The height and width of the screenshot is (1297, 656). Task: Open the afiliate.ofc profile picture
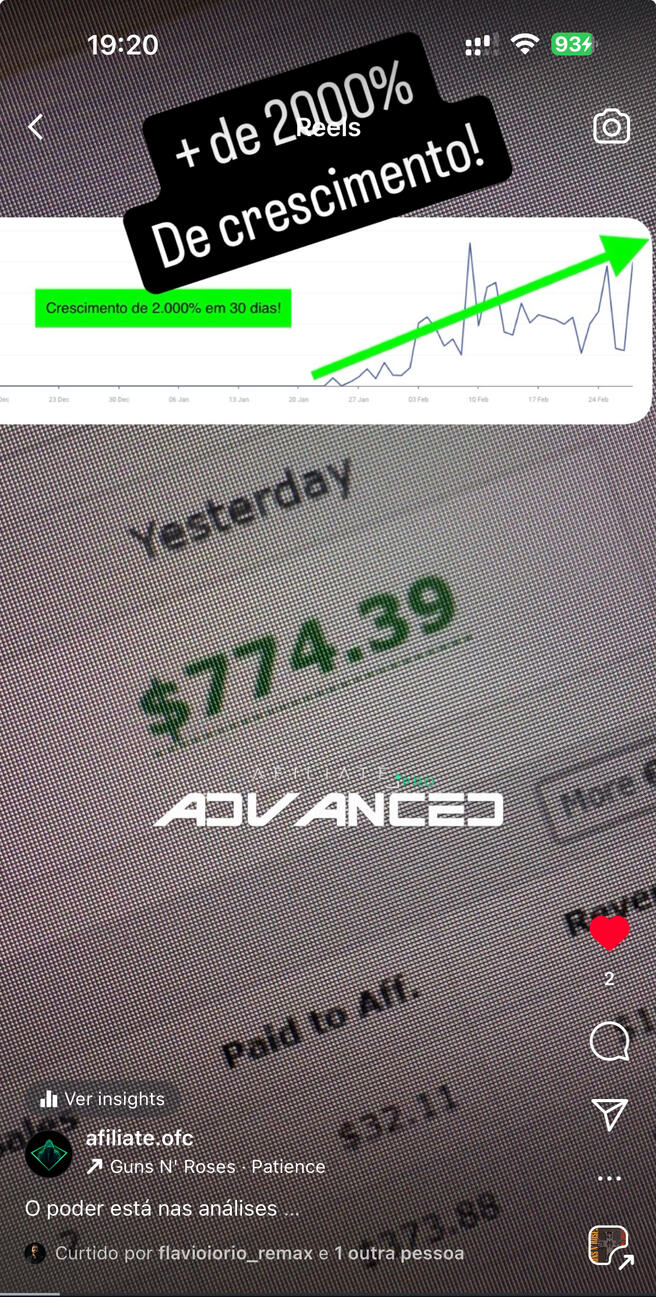(49, 1154)
